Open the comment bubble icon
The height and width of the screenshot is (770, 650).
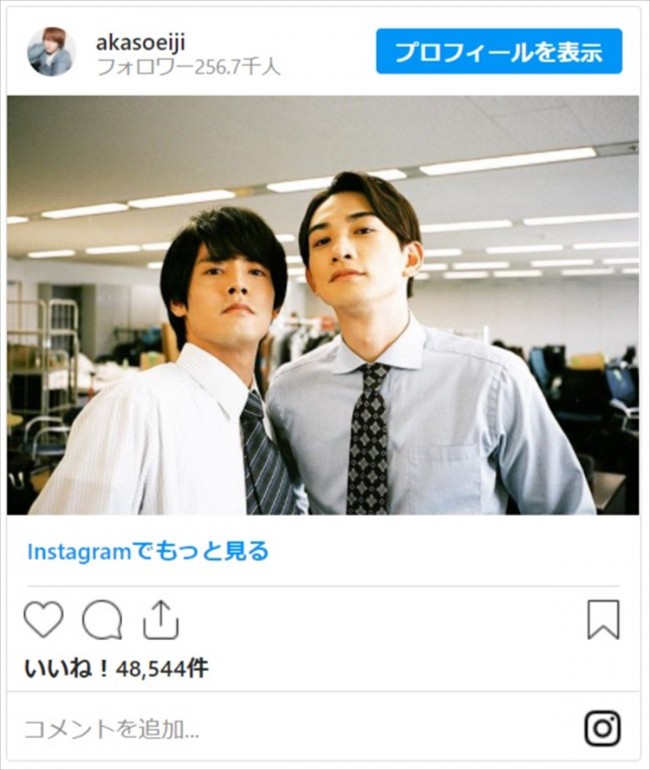point(102,620)
